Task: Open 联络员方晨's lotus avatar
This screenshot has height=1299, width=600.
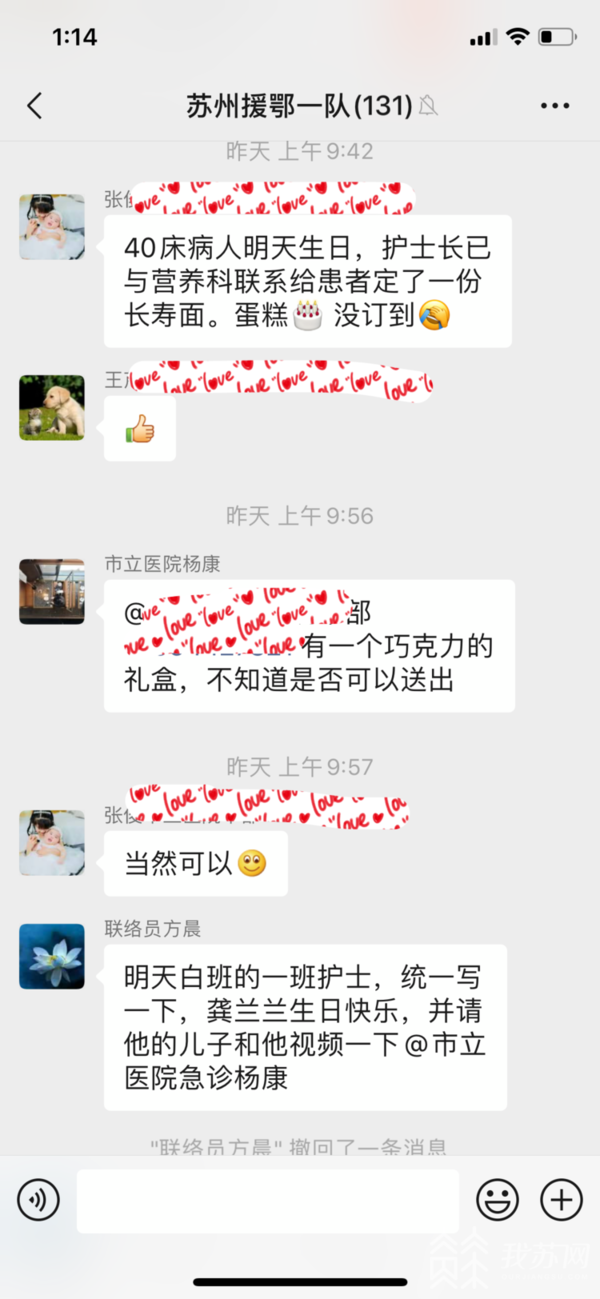Action: (52, 956)
